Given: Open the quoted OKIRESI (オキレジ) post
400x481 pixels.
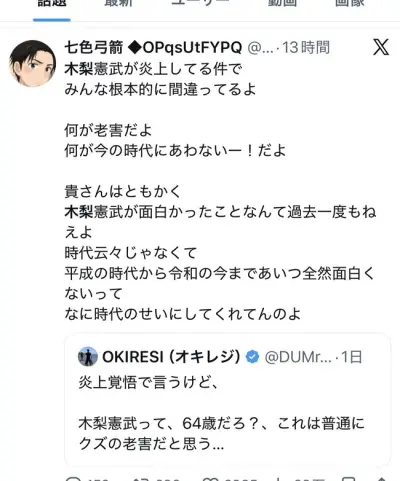Looking at the screenshot, I should click(x=227, y=399).
